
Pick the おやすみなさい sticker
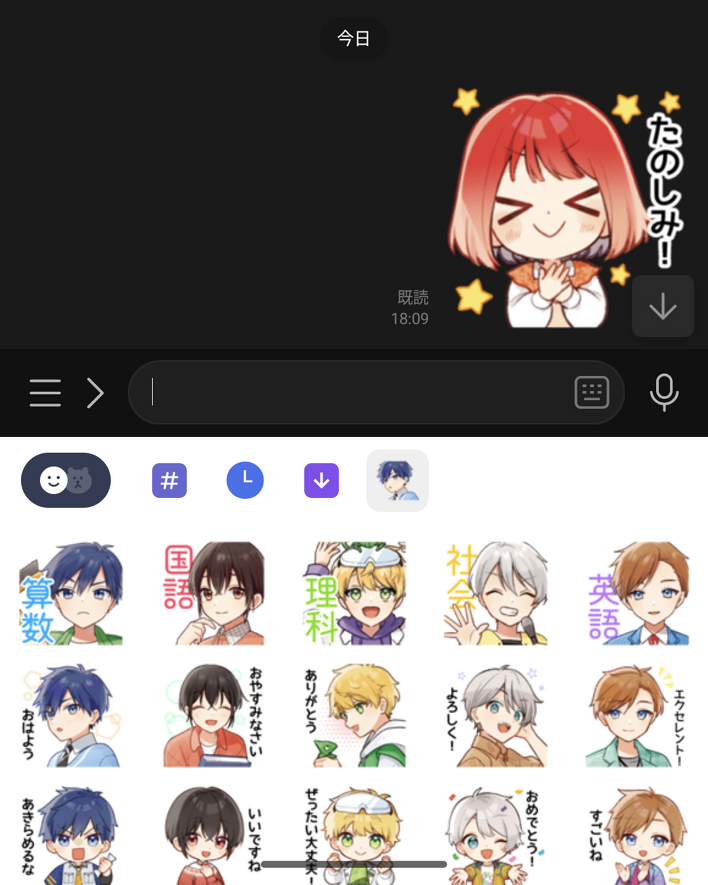(x=214, y=716)
